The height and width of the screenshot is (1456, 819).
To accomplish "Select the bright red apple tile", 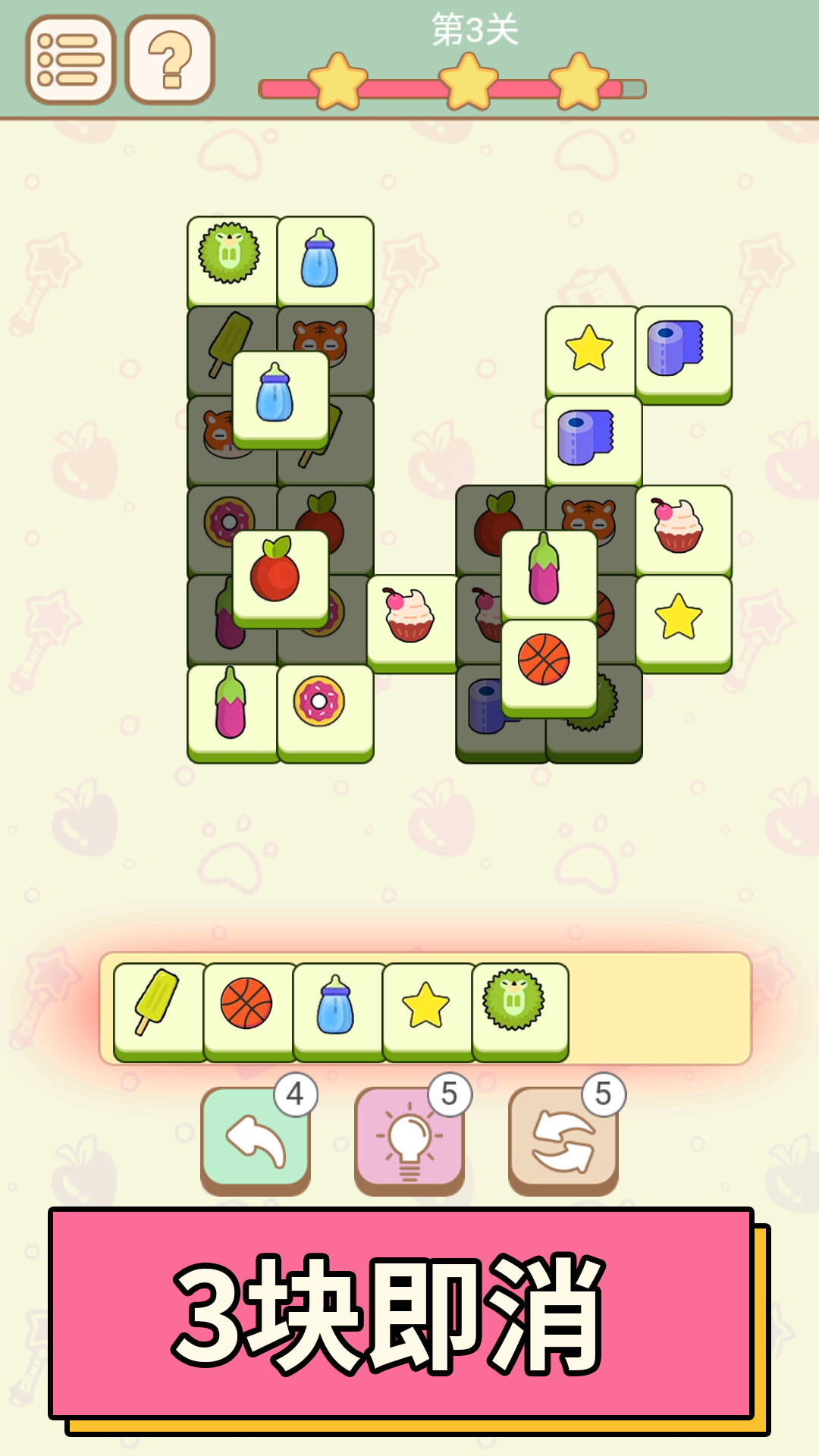I will [278, 574].
